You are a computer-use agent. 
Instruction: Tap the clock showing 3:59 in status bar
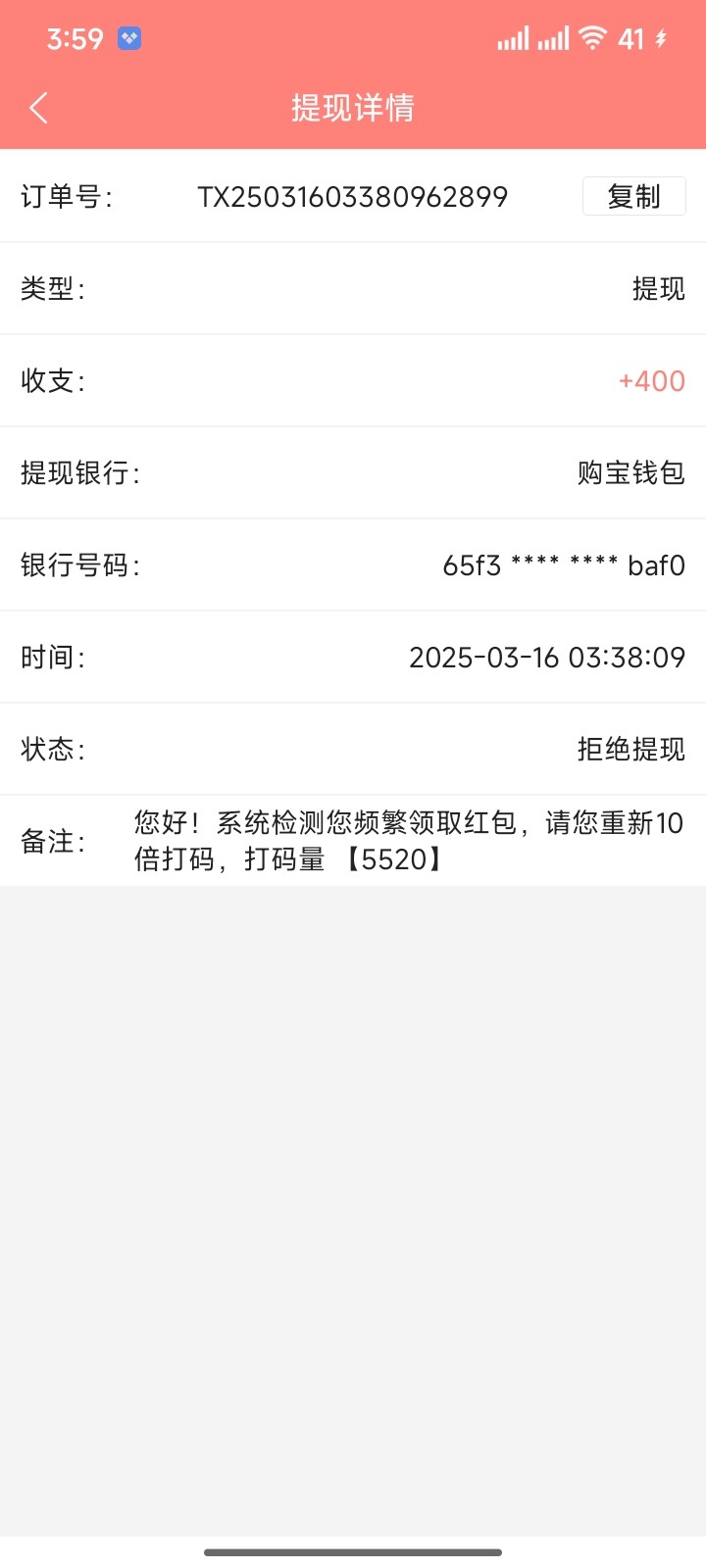[x=76, y=39]
